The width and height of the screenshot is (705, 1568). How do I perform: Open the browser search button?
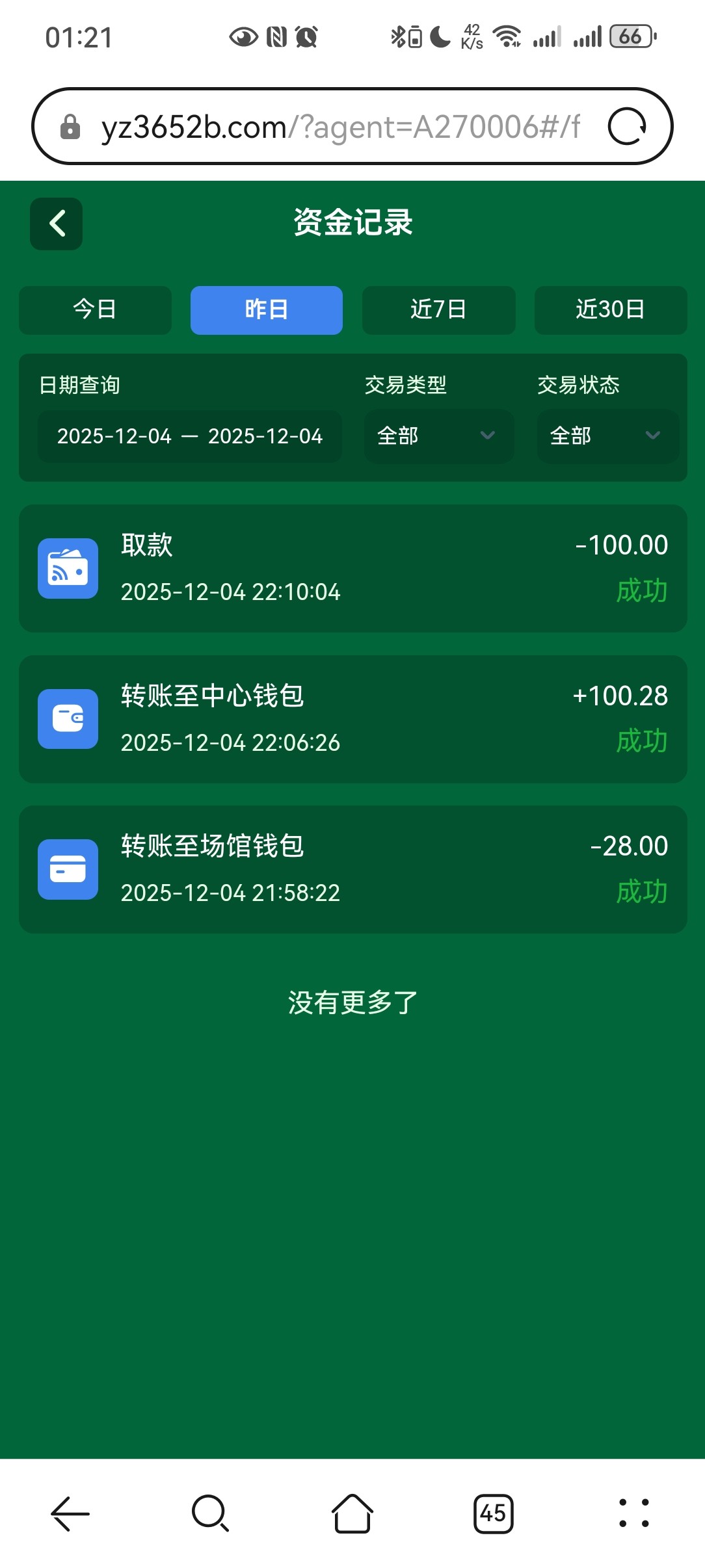point(210,1513)
